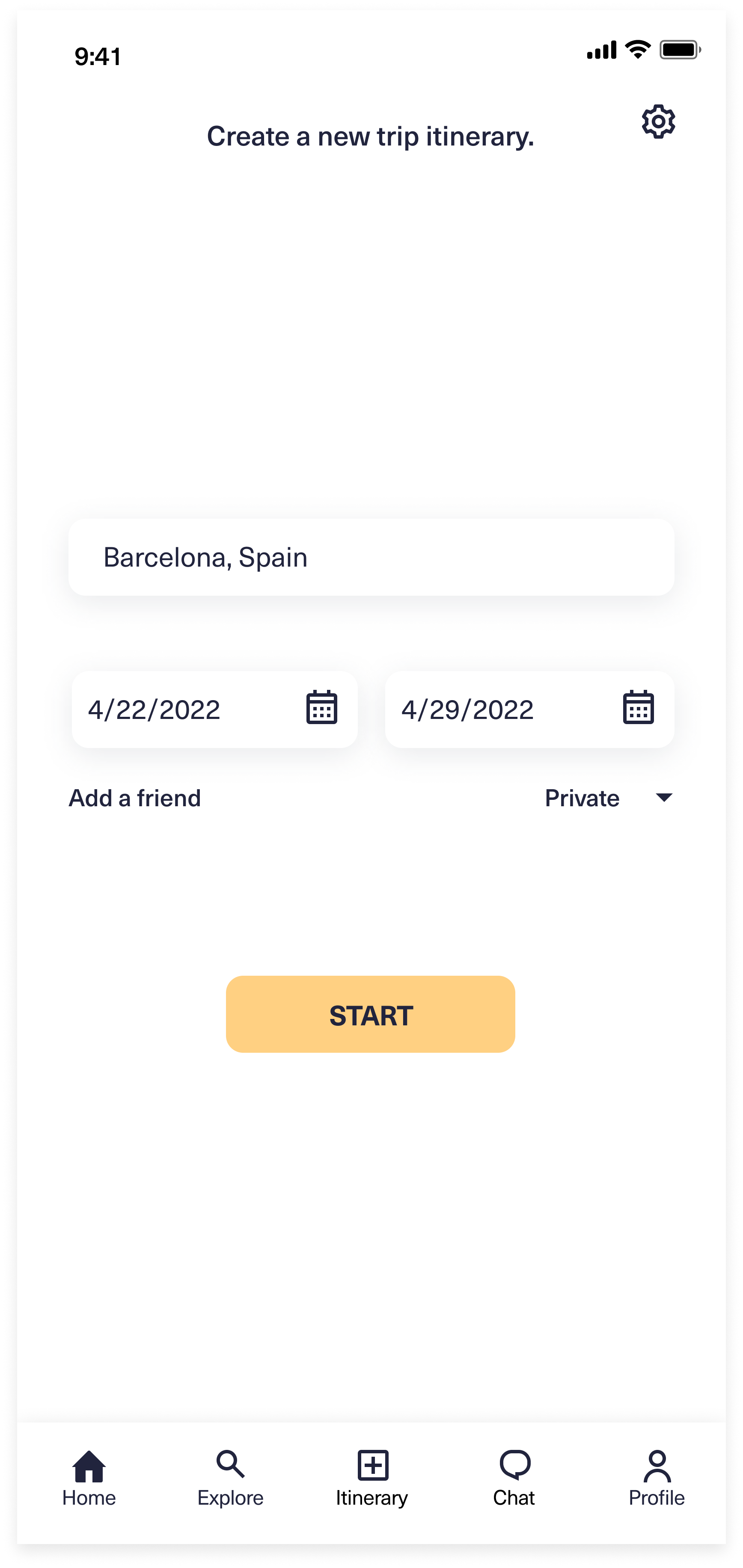Open calendar picker for 4/22/2022
Image resolution: width=743 pixels, height=1568 pixels.
[x=321, y=707]
